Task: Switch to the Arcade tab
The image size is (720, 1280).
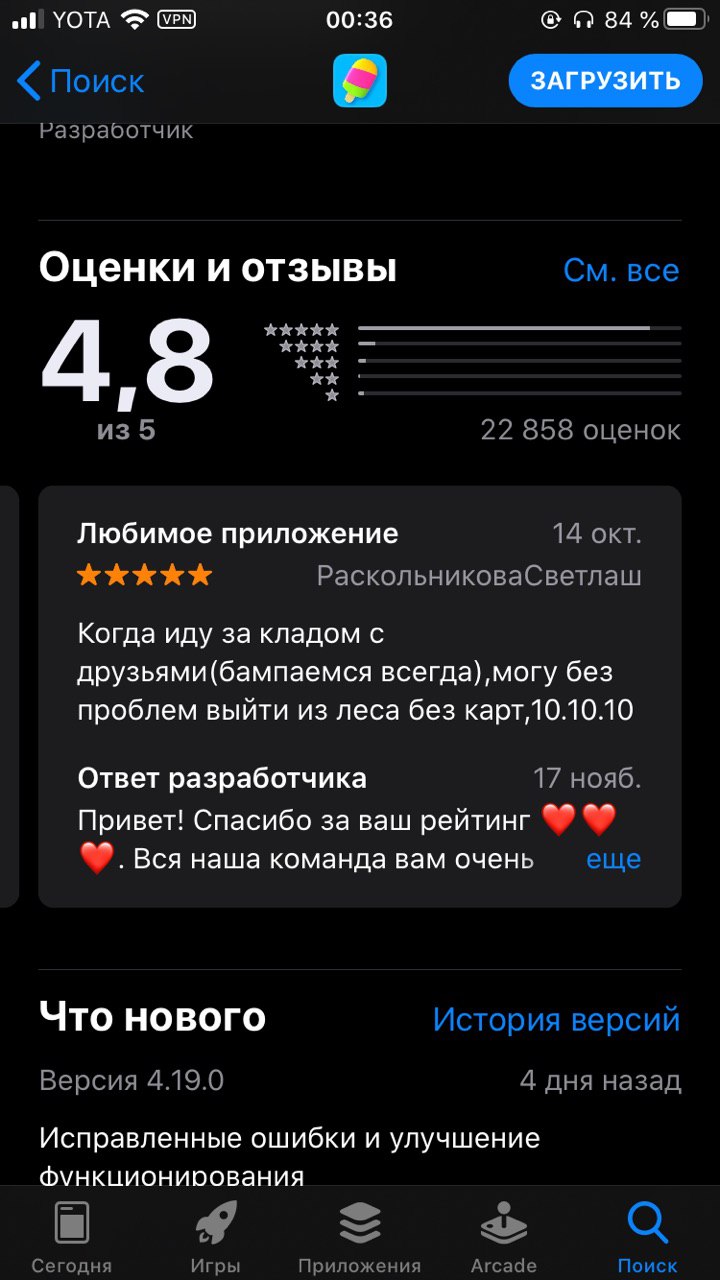Action: click(x=504, y=1238)
